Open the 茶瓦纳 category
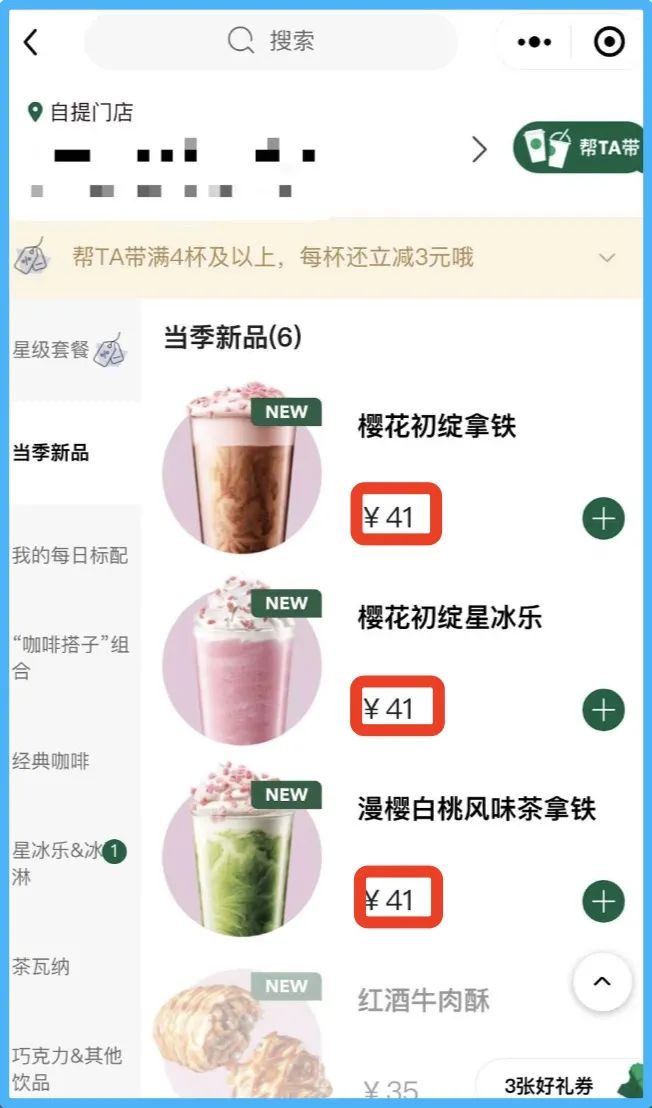 click(x=41, y=967)
